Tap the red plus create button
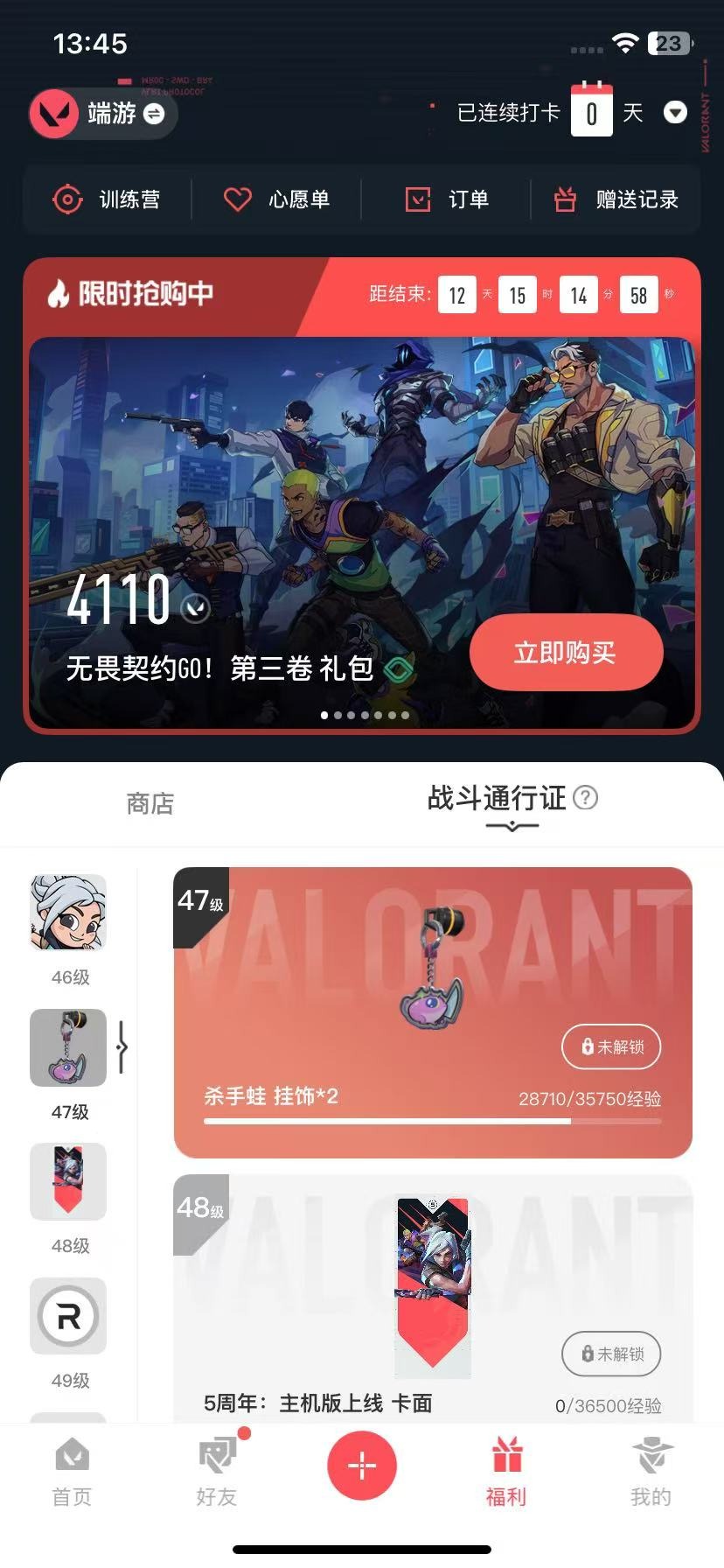The image size is (724, 1568). pos(362,1465)
